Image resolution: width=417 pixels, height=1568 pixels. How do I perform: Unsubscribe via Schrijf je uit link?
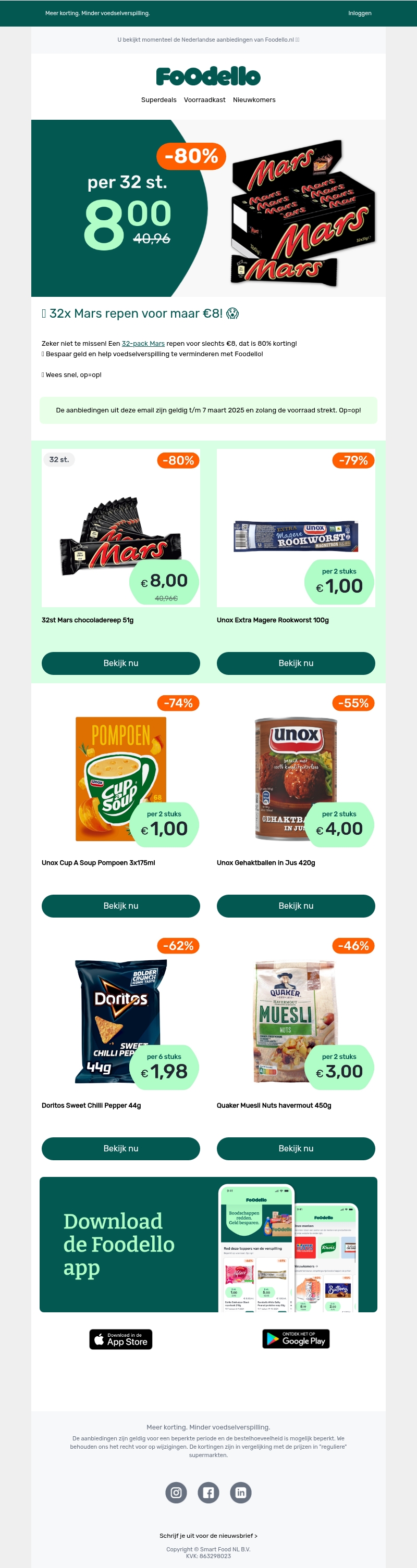208,1535
